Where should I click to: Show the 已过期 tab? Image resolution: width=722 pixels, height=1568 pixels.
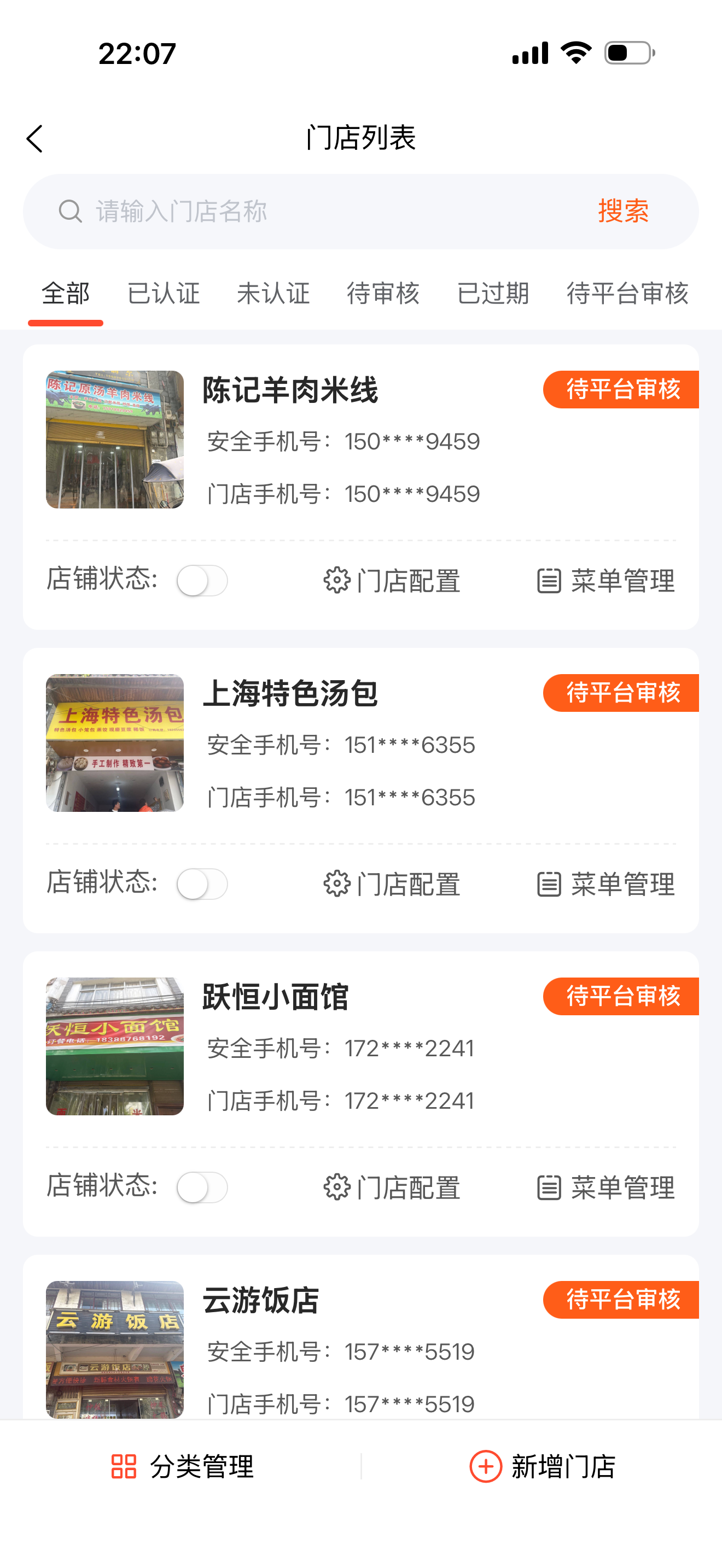tap(493, 294)
